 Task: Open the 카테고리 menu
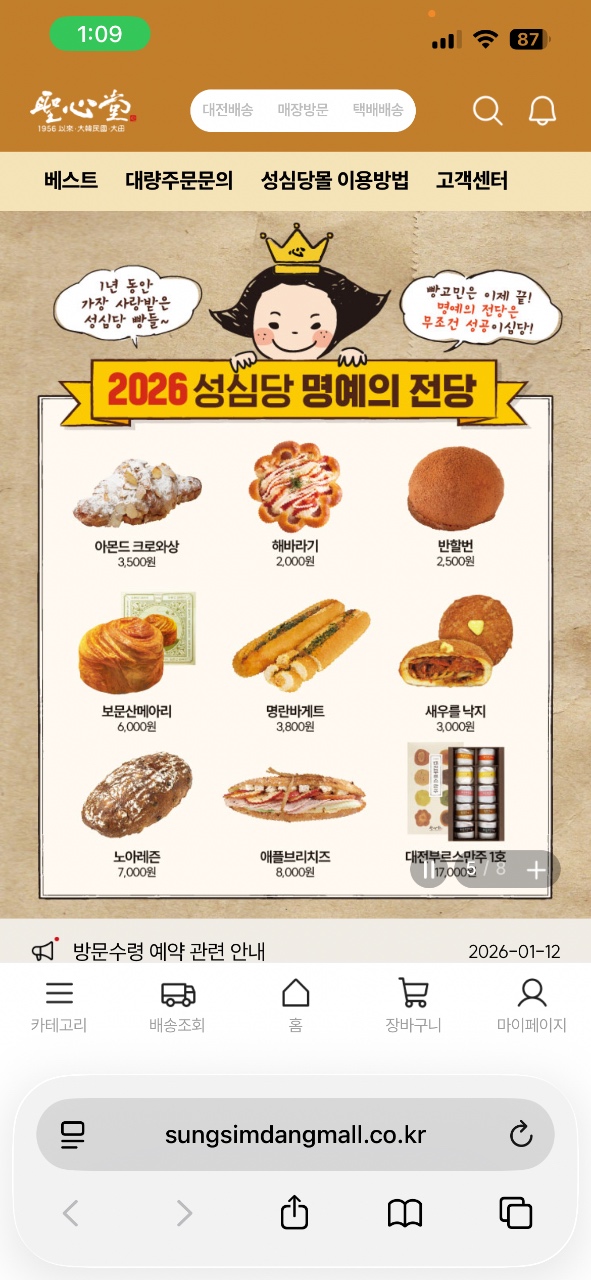(59, 1005)
